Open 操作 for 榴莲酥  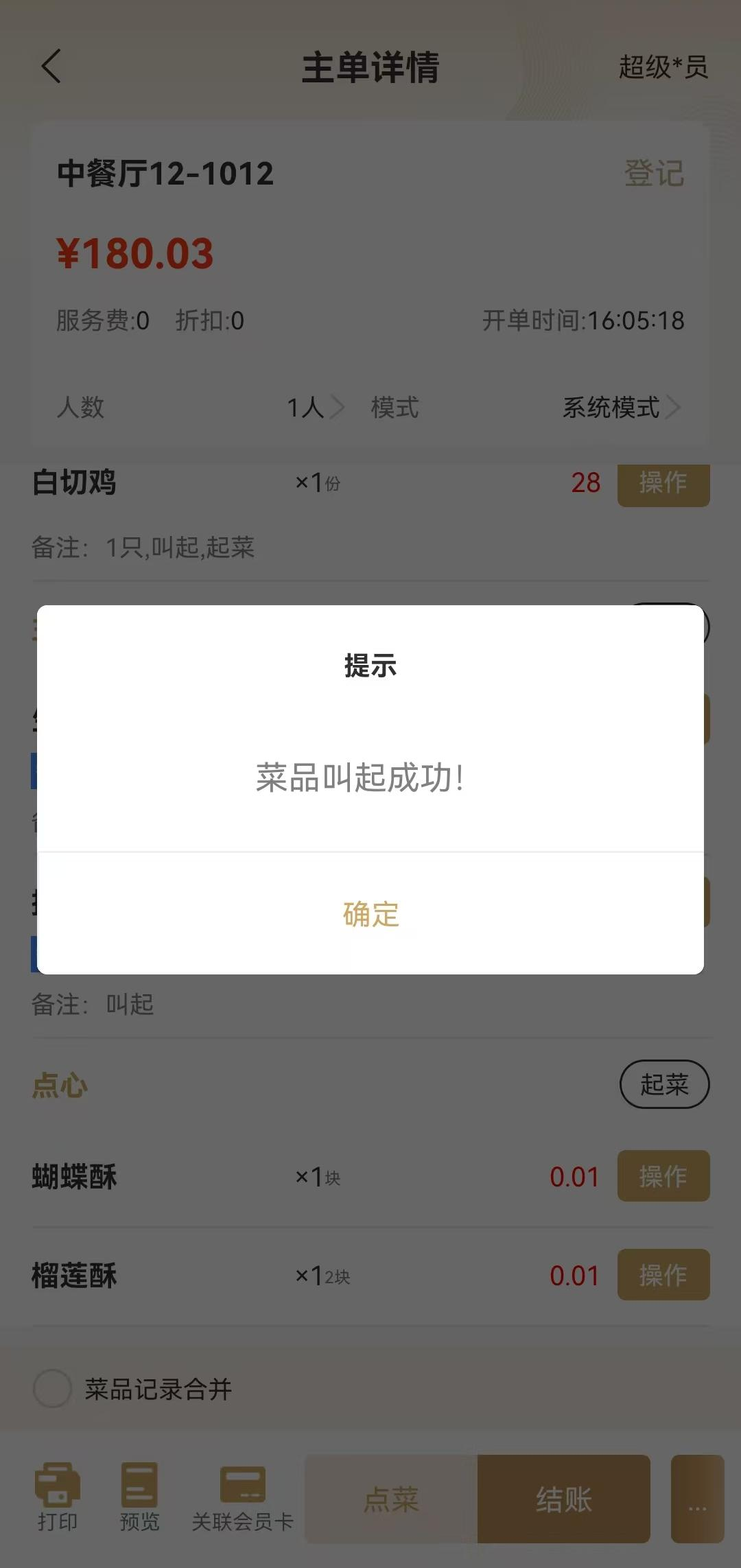pos(663,1275)
